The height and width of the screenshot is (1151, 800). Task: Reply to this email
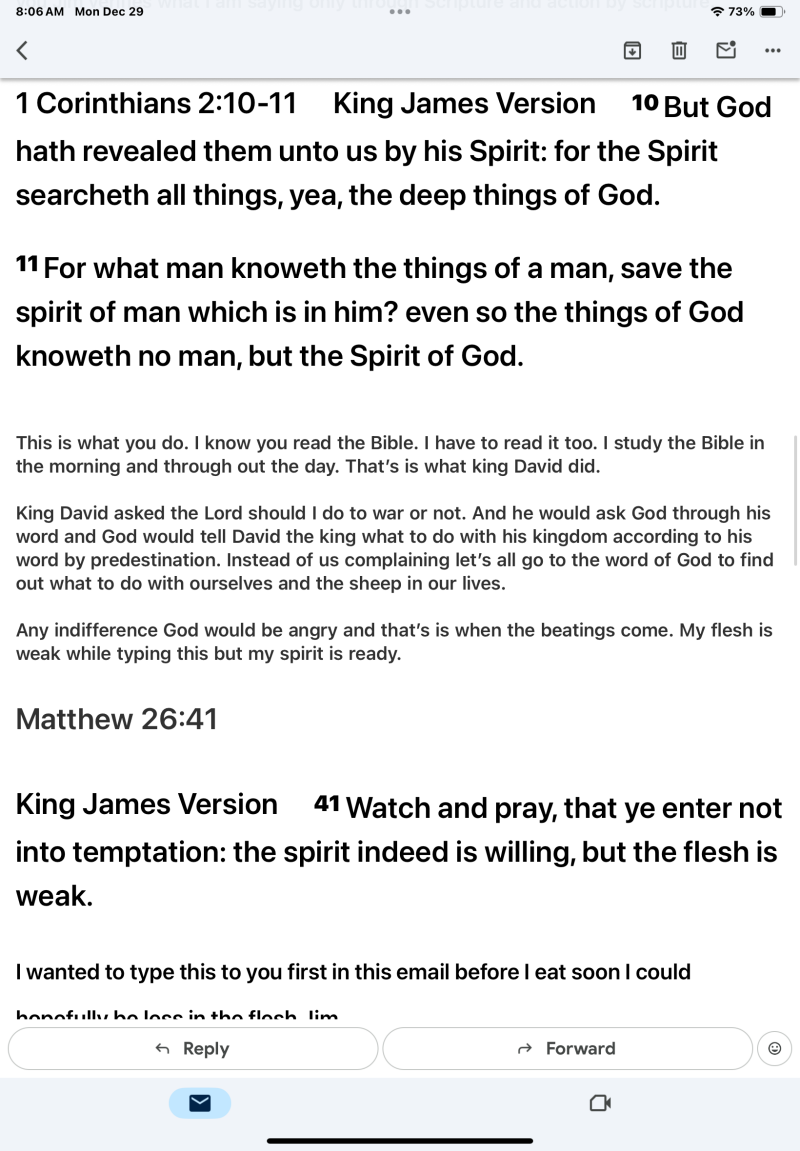point(193,1048)
